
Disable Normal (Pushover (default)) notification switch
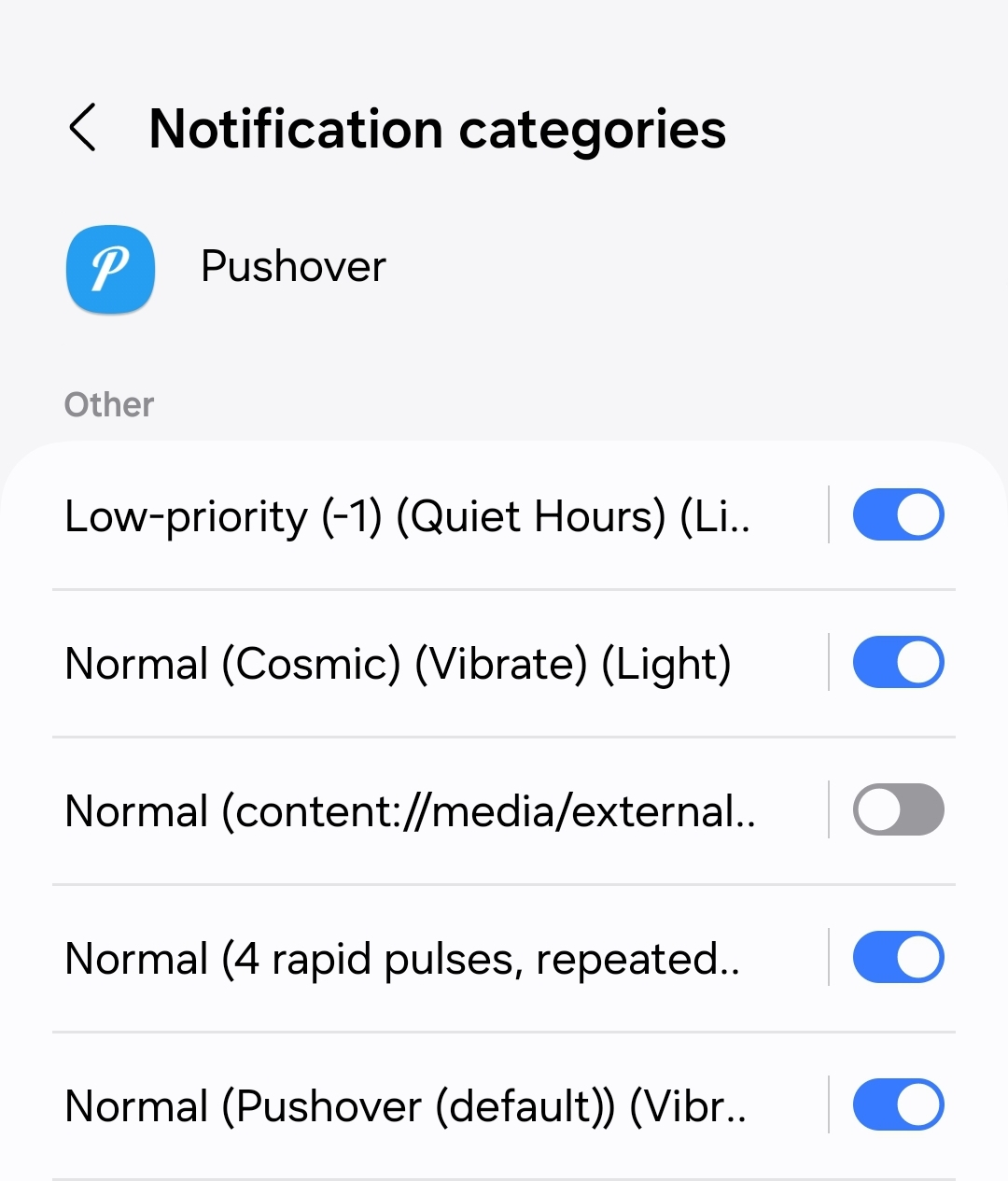point(898,1104)
